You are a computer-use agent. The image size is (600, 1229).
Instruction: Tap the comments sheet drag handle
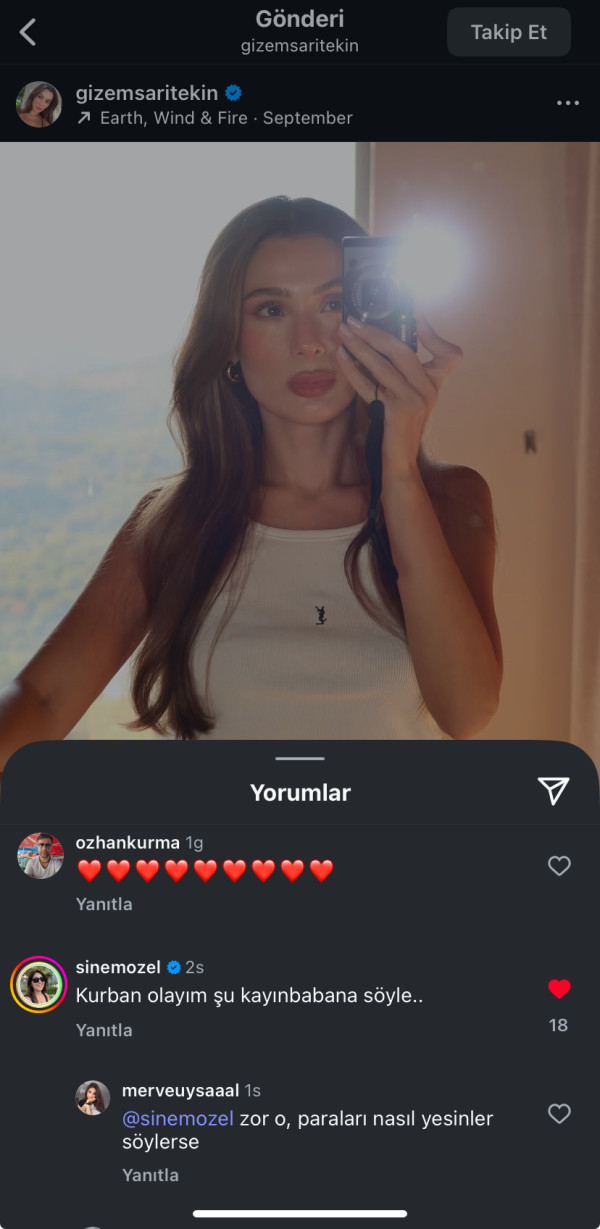pyautogui.click(x=300, y=759)
